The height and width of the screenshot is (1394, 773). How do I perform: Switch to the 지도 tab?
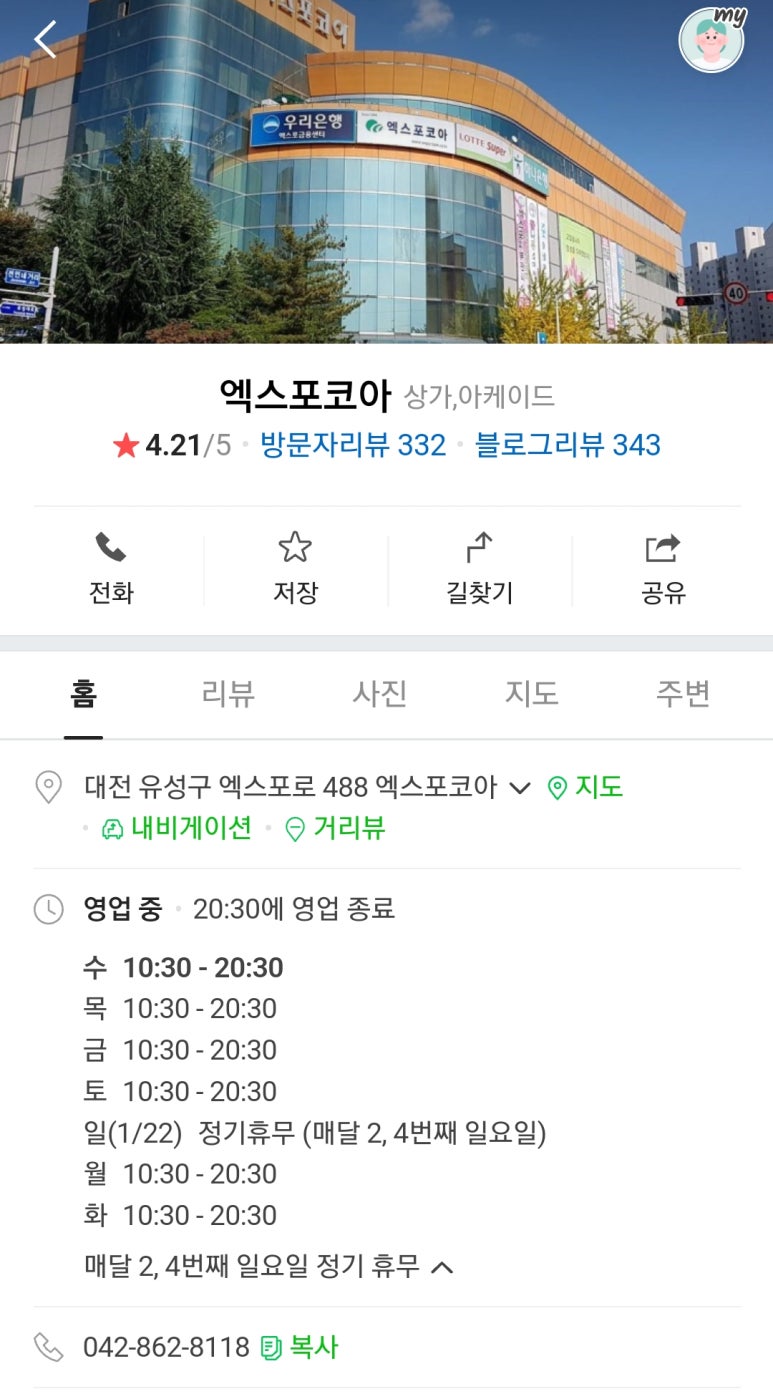tap(531, 694)
